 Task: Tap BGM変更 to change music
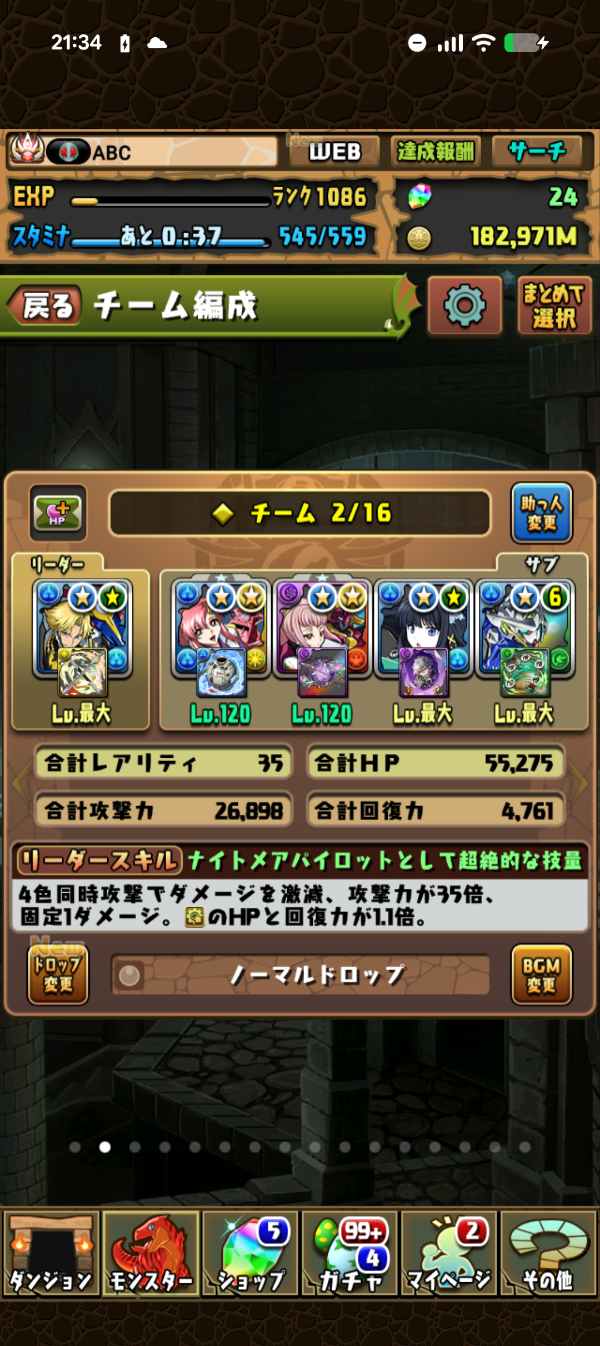pyautogui.click(x=541, y=973)
